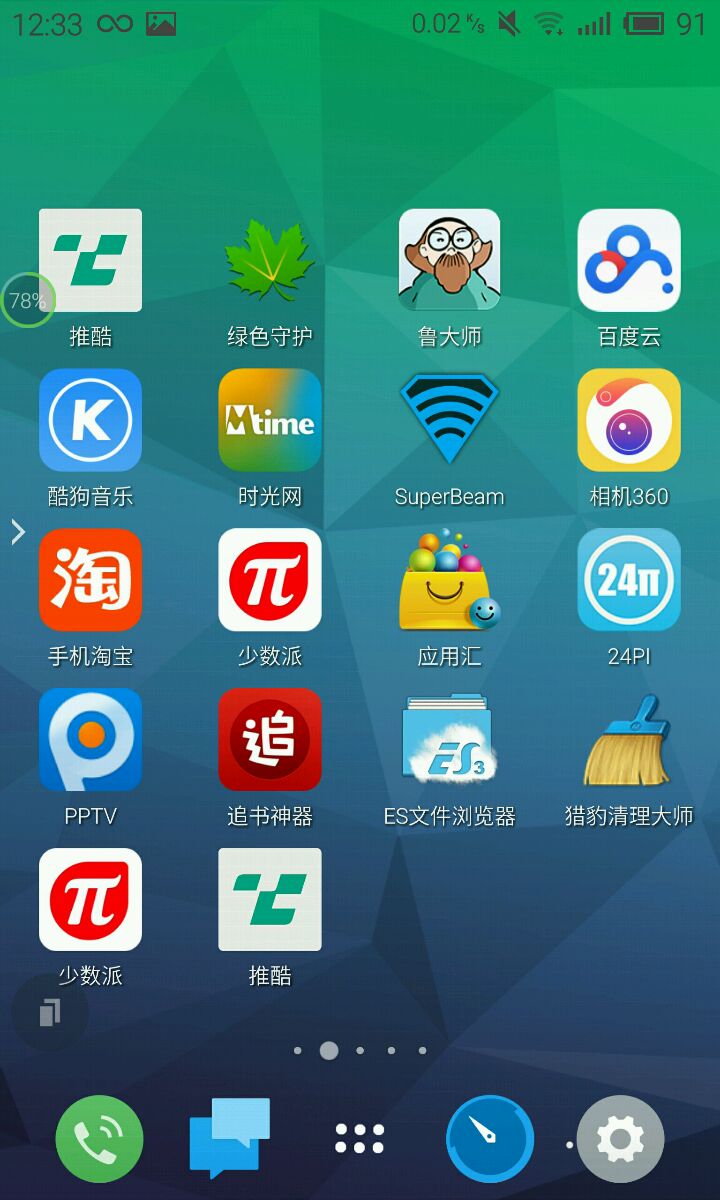Open the messaging app in dock
Image resolution: width=720 pixels, height=1200 pixels.
tap(229, 1137)
